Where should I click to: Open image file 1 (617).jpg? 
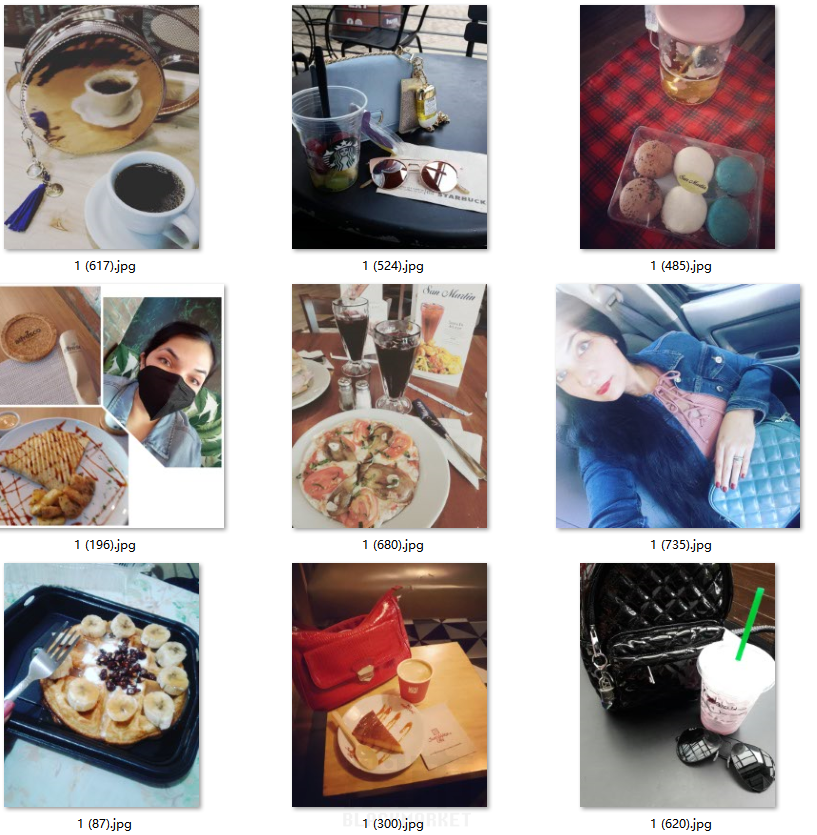click(x=102, y=127)
